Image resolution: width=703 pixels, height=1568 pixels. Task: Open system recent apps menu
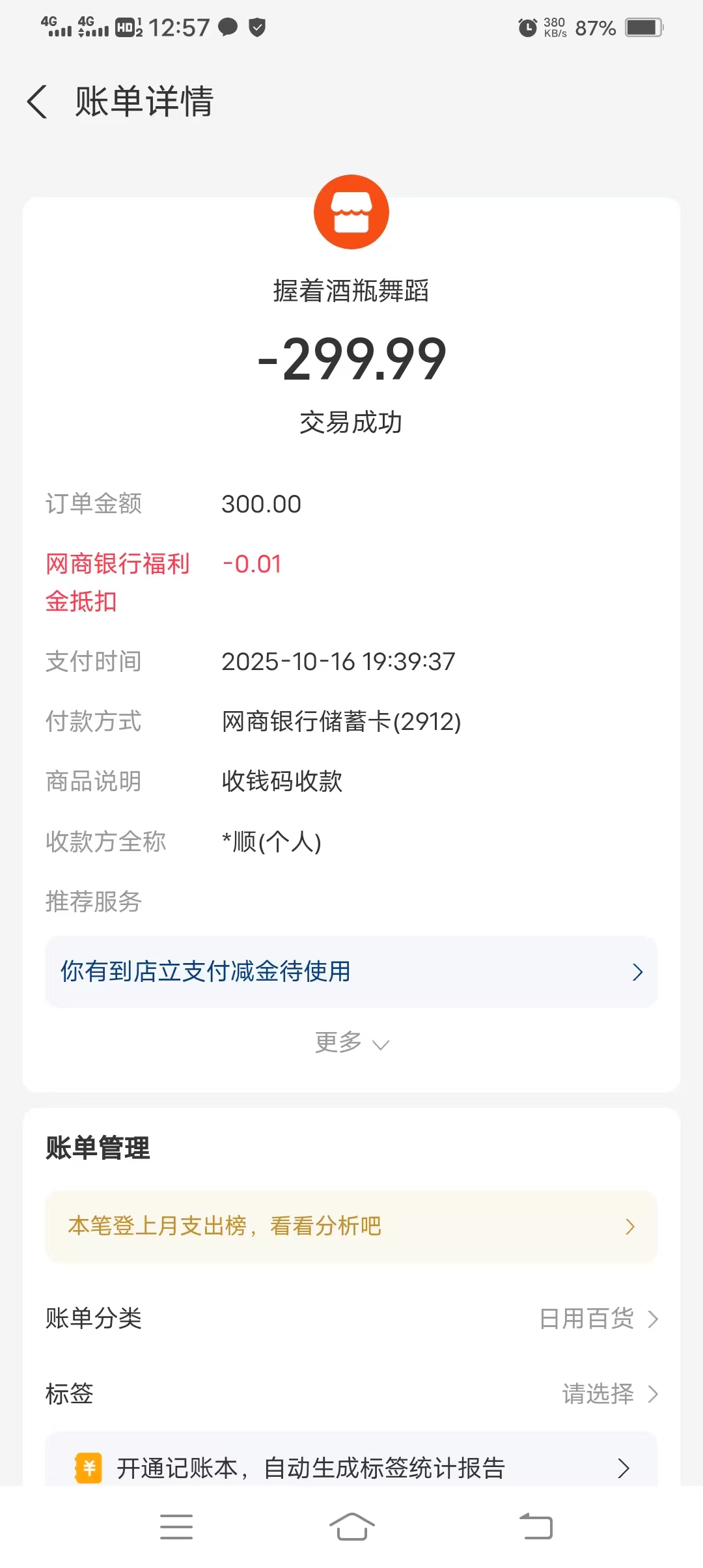tap(176, 1527)
